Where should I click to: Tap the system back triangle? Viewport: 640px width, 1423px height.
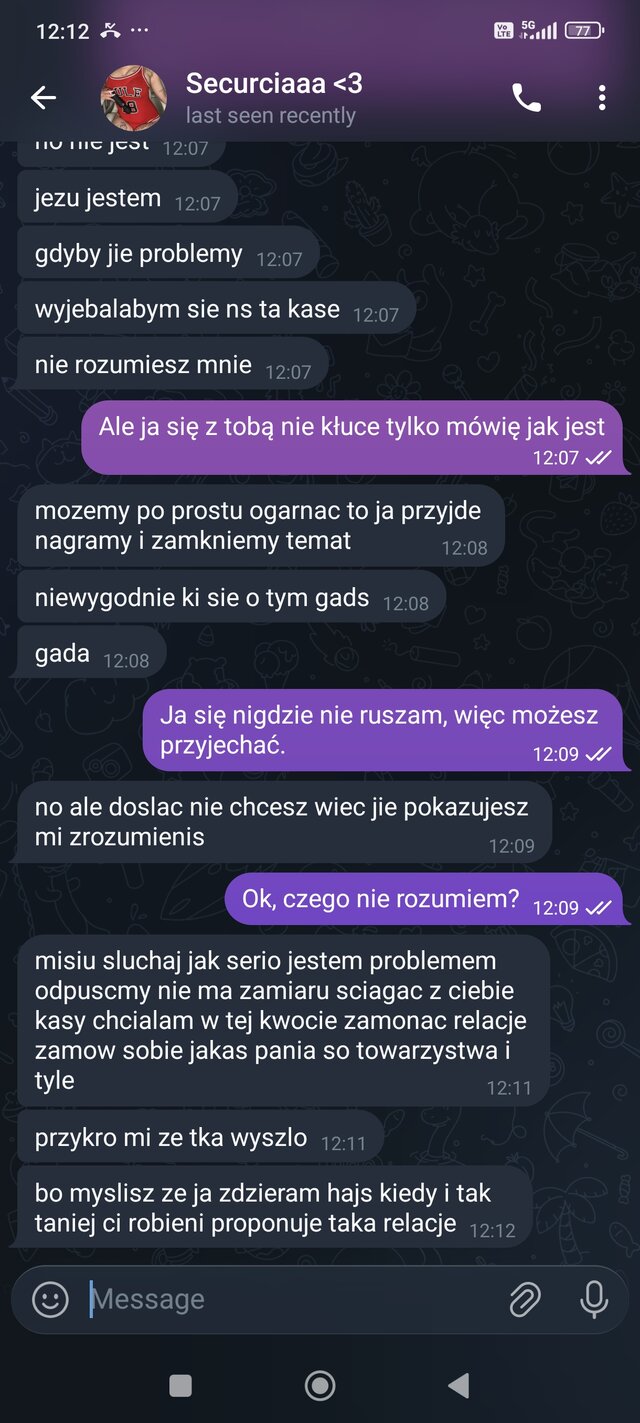[x=458, y=1385]
